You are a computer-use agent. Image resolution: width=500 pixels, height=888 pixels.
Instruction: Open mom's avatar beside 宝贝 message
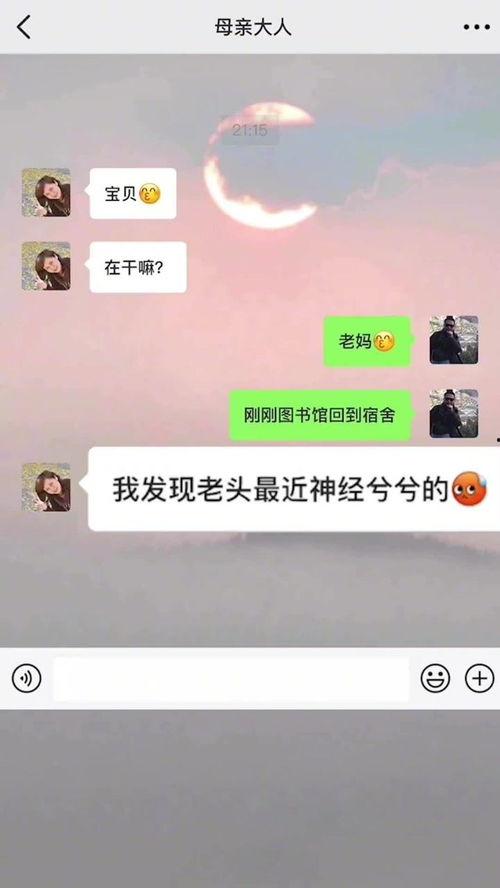point(46,193)
